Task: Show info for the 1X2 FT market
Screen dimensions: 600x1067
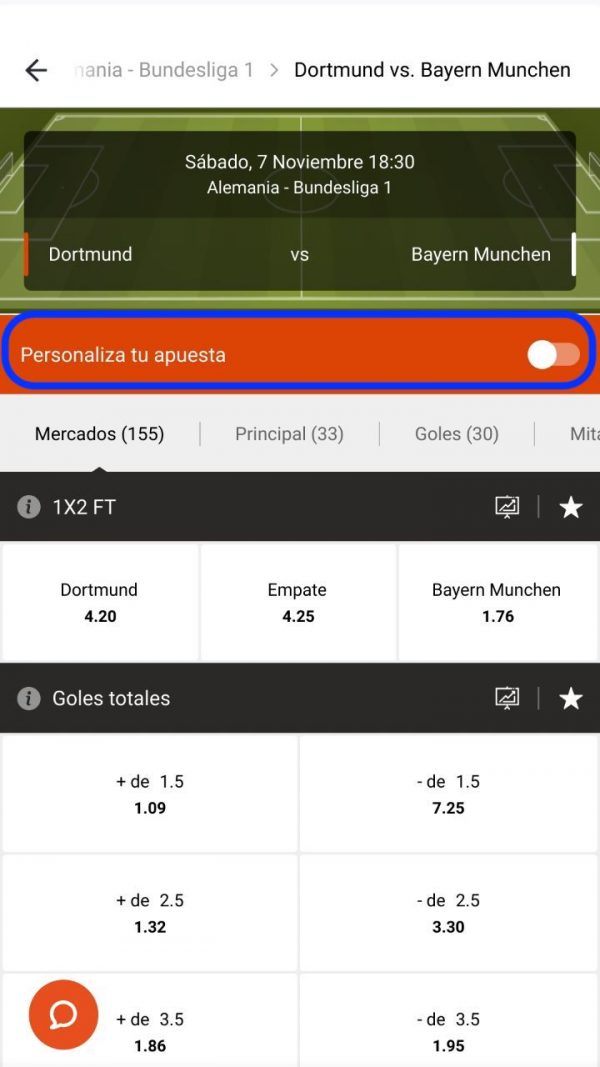Action: (29, 507)
